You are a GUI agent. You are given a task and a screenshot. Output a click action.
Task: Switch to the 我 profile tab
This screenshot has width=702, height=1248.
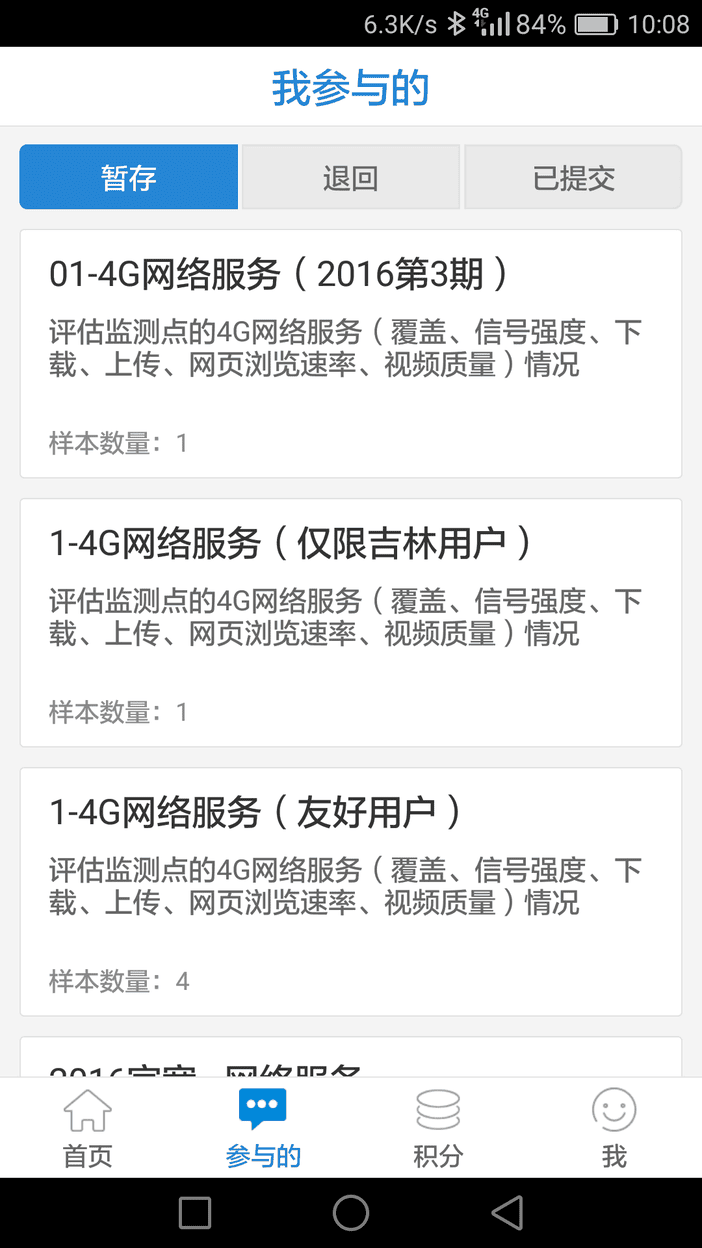[x=614, y=1128]
